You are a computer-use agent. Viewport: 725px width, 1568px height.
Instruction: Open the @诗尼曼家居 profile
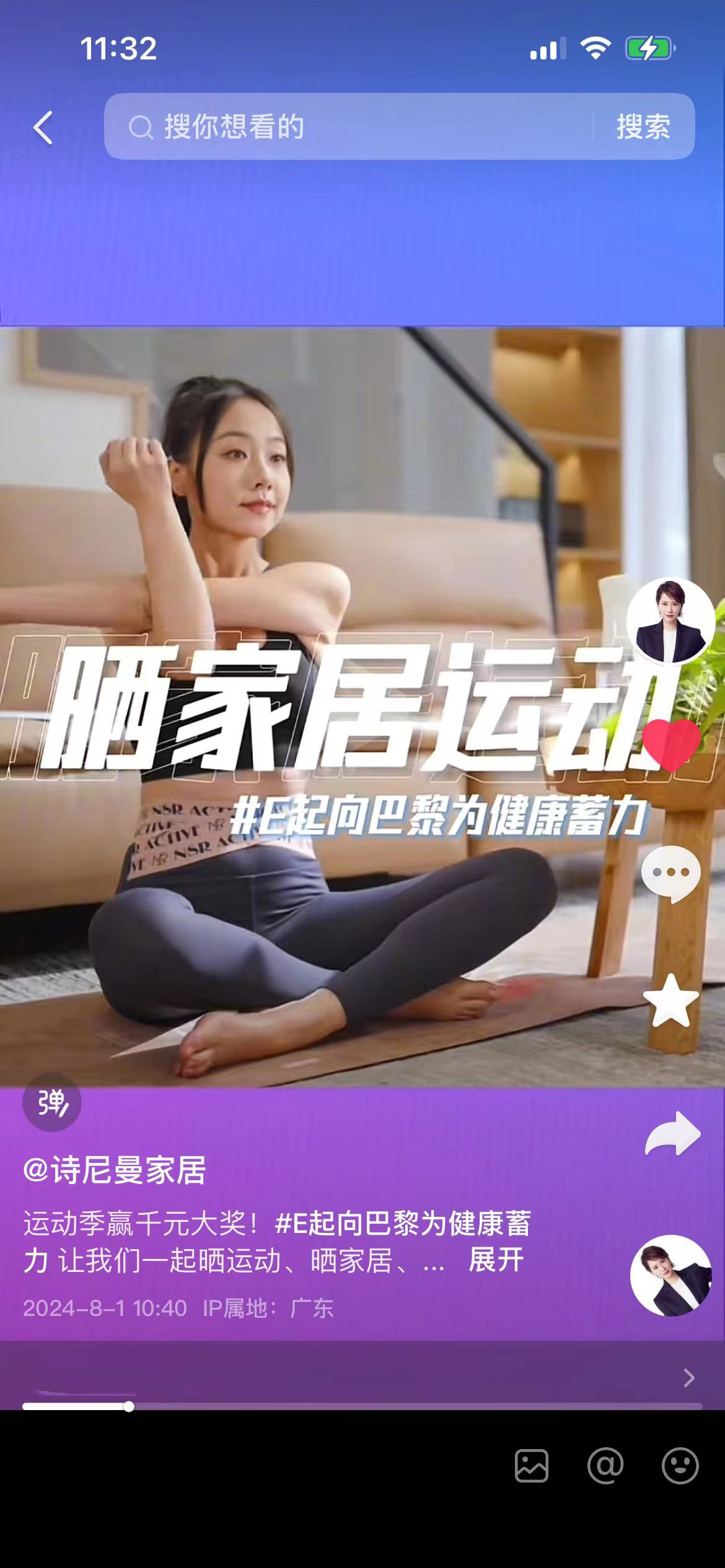115,1170
